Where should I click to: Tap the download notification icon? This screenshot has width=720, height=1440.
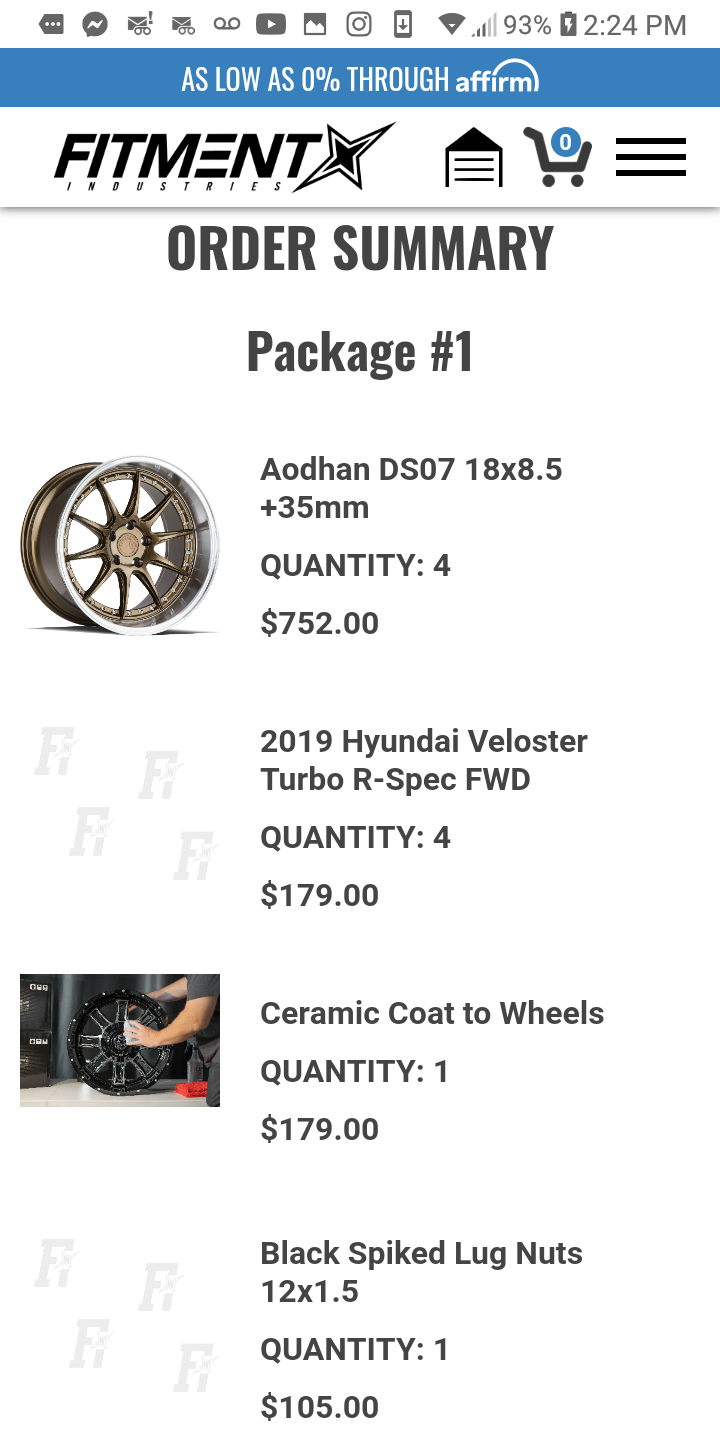(404, 24)
